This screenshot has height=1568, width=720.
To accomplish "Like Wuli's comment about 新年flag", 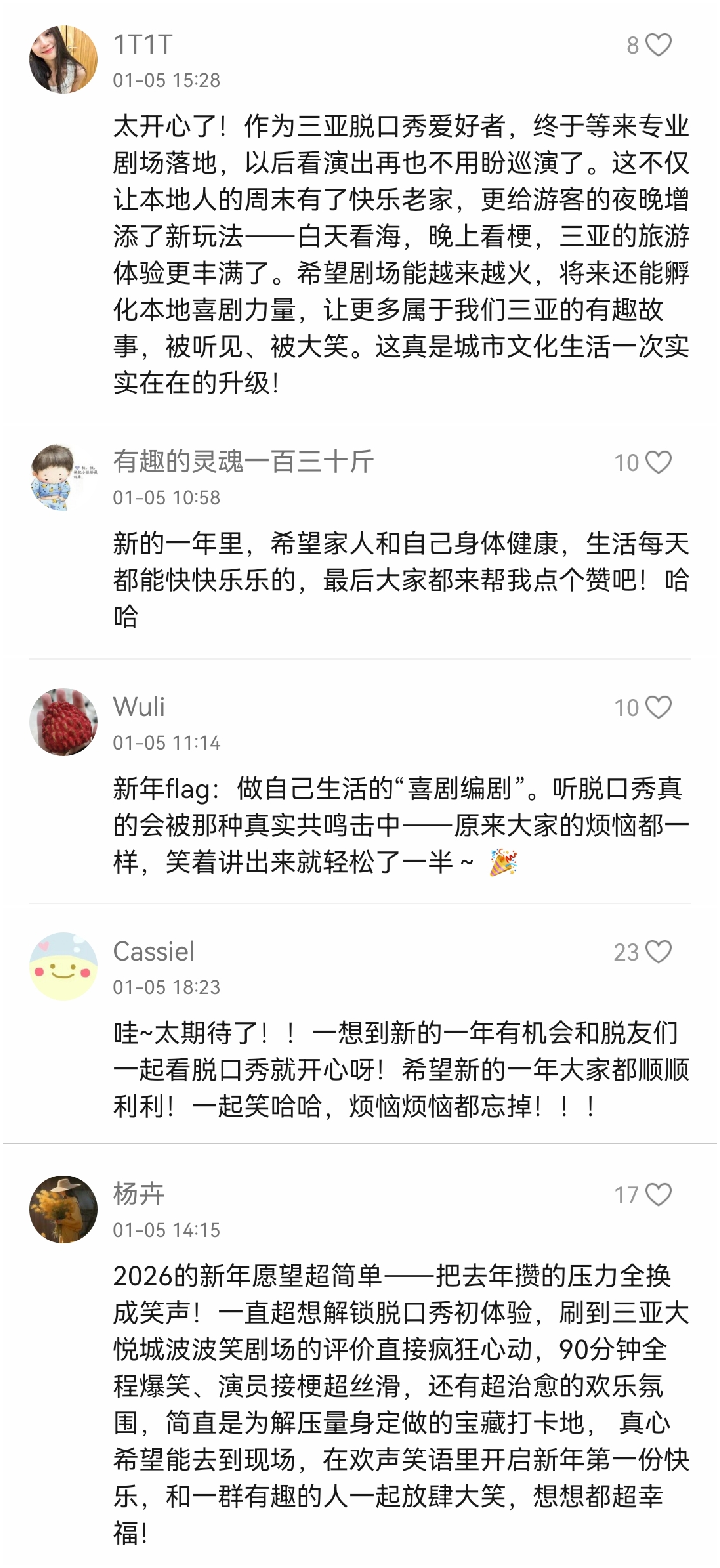I will (x=658, y=707).
